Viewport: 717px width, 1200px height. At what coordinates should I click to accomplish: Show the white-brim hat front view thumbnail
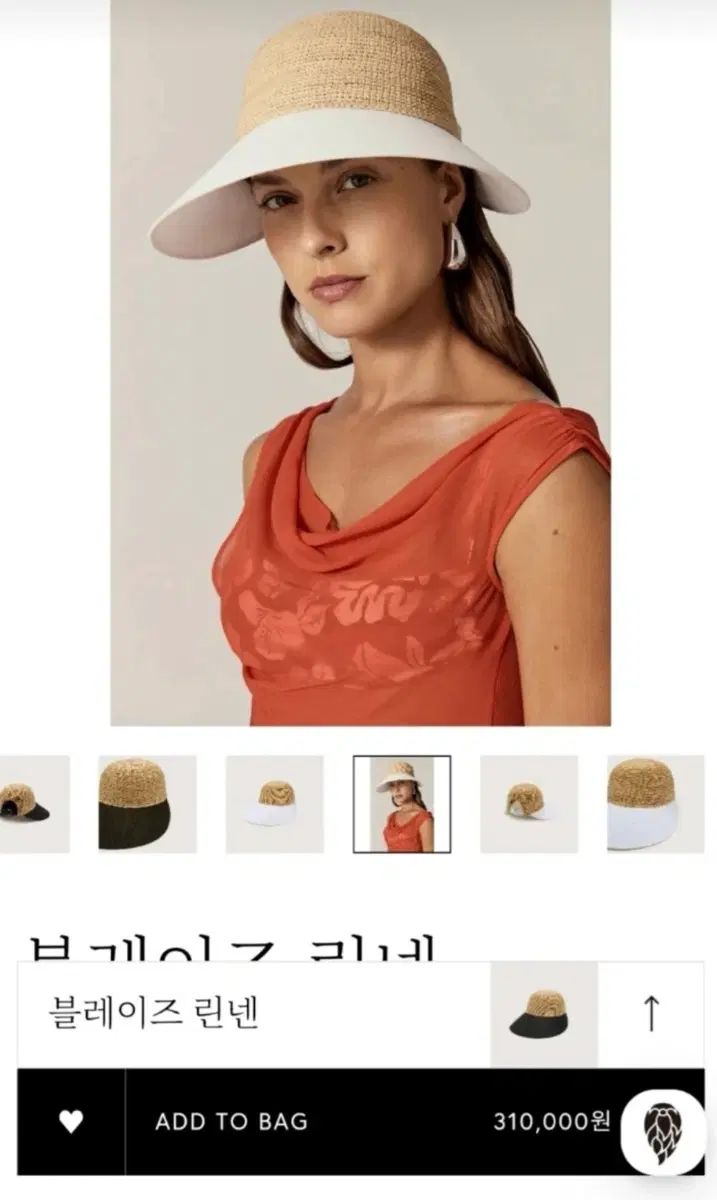(274, 804)
